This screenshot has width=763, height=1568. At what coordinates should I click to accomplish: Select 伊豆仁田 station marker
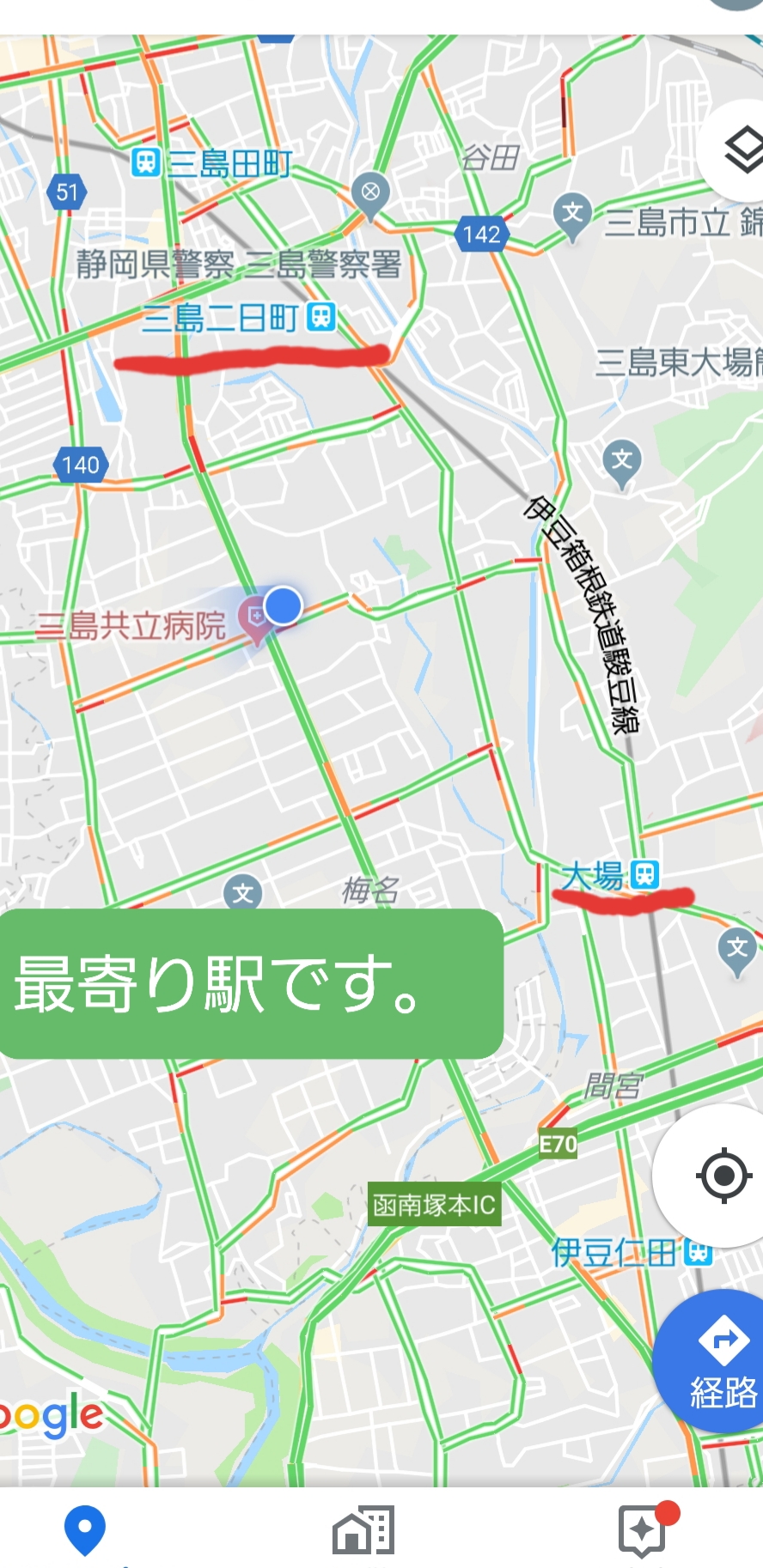(699, 1253)
